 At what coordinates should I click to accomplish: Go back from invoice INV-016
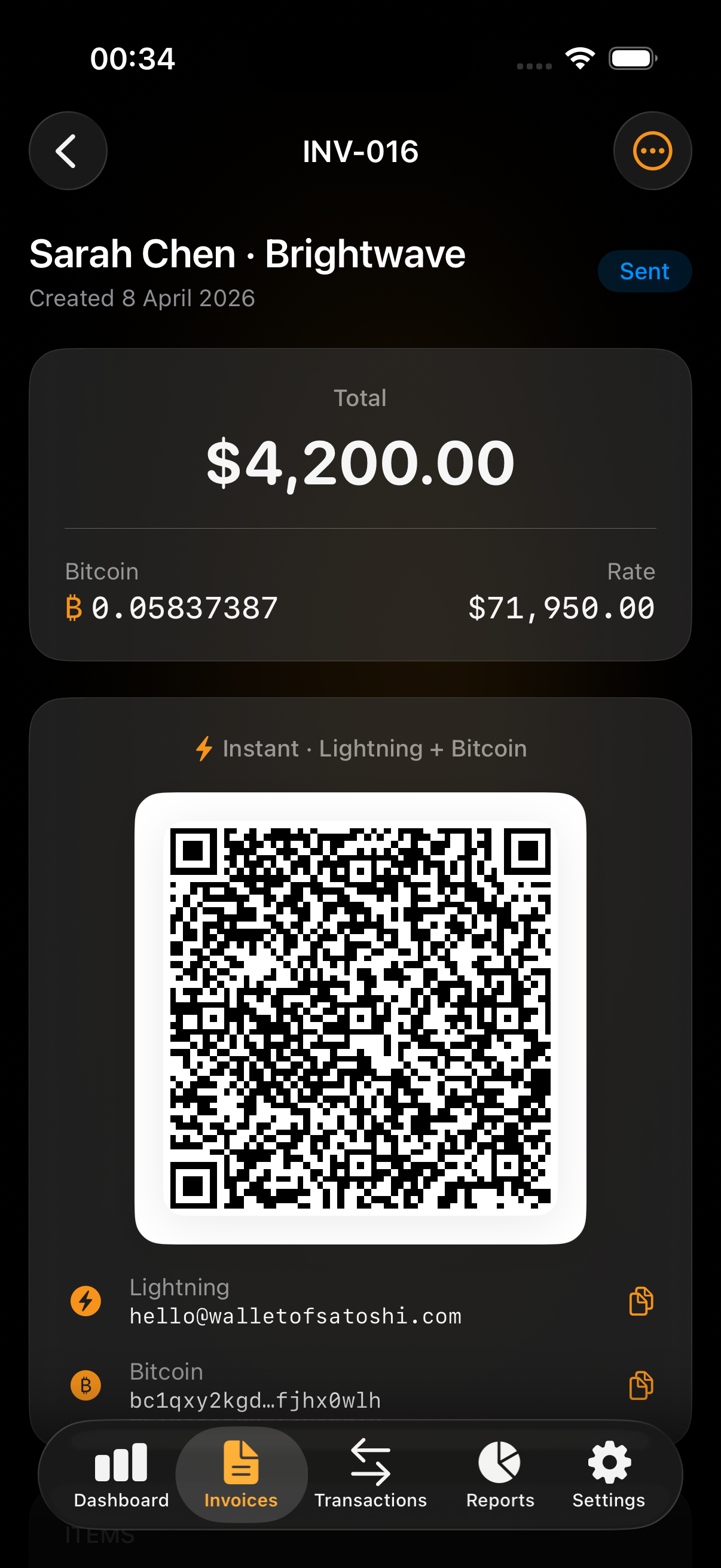(x=68, y=151)
